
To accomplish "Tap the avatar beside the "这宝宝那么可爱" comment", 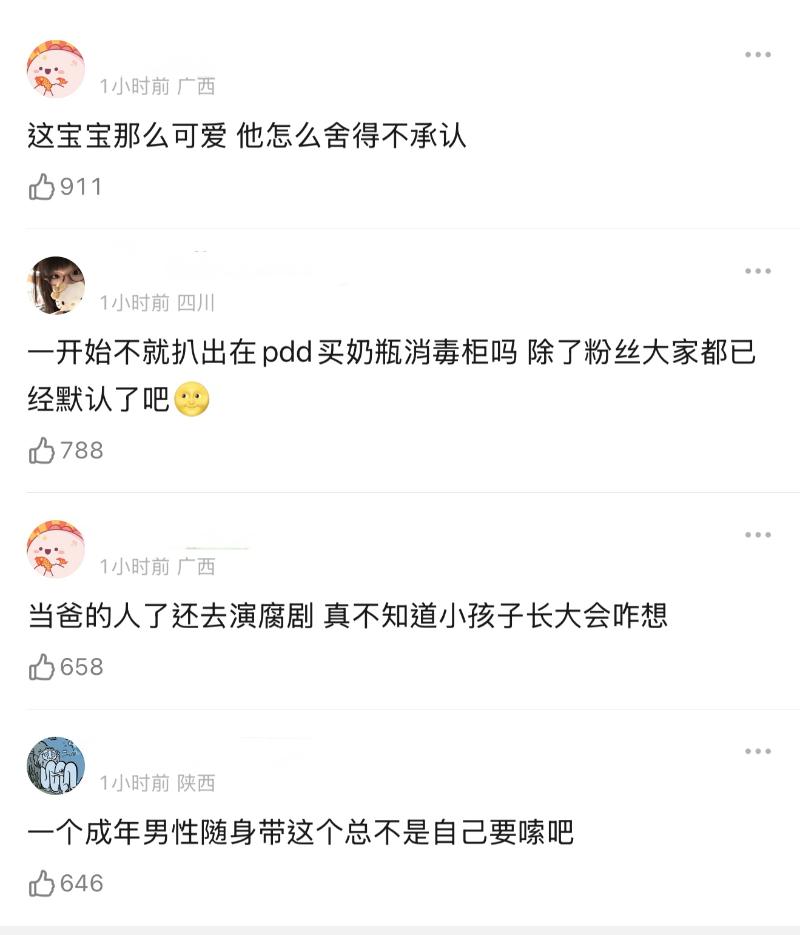I will [56, 69].
